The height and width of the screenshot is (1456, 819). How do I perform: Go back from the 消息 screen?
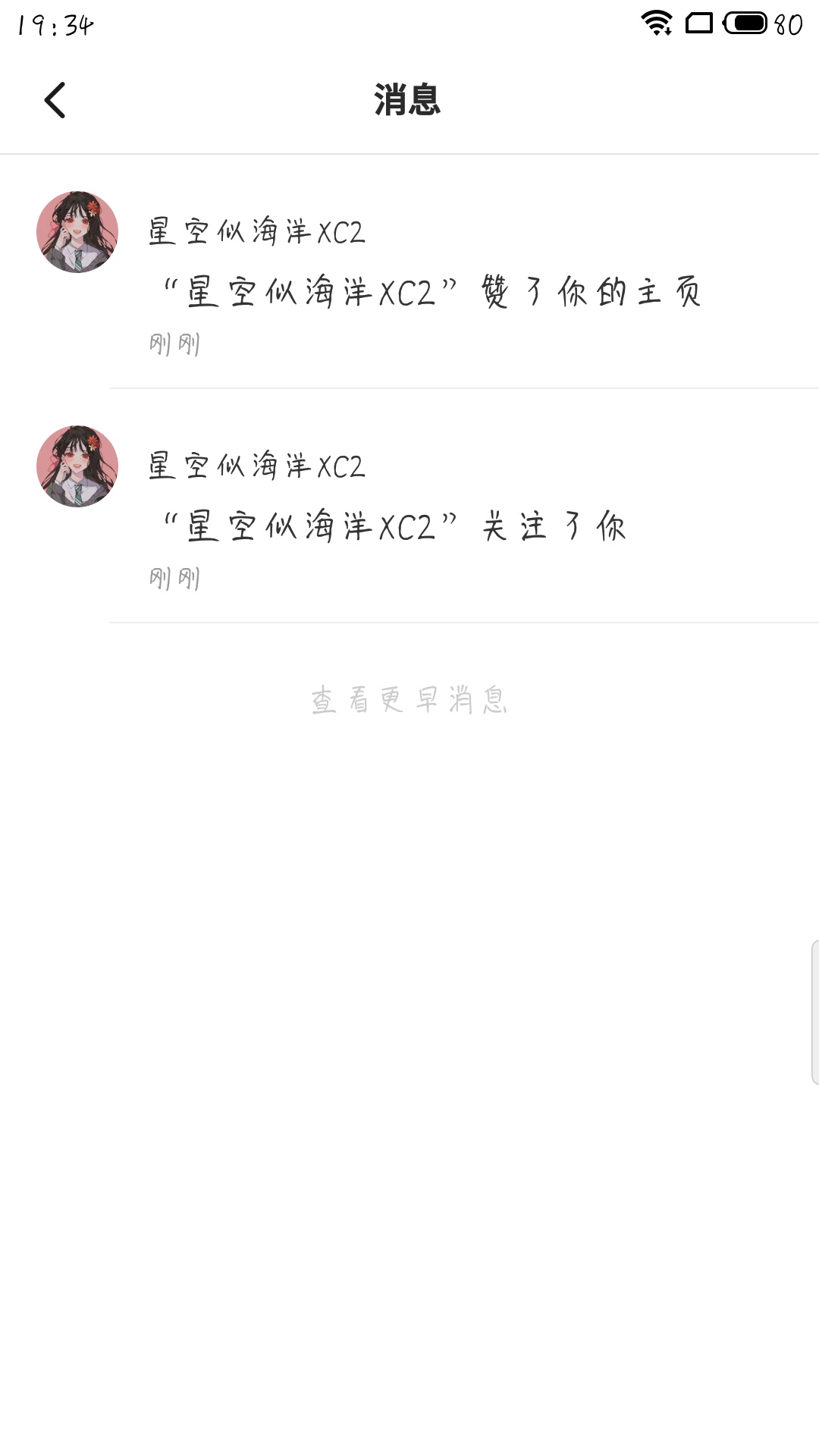[x=55, y=100]
